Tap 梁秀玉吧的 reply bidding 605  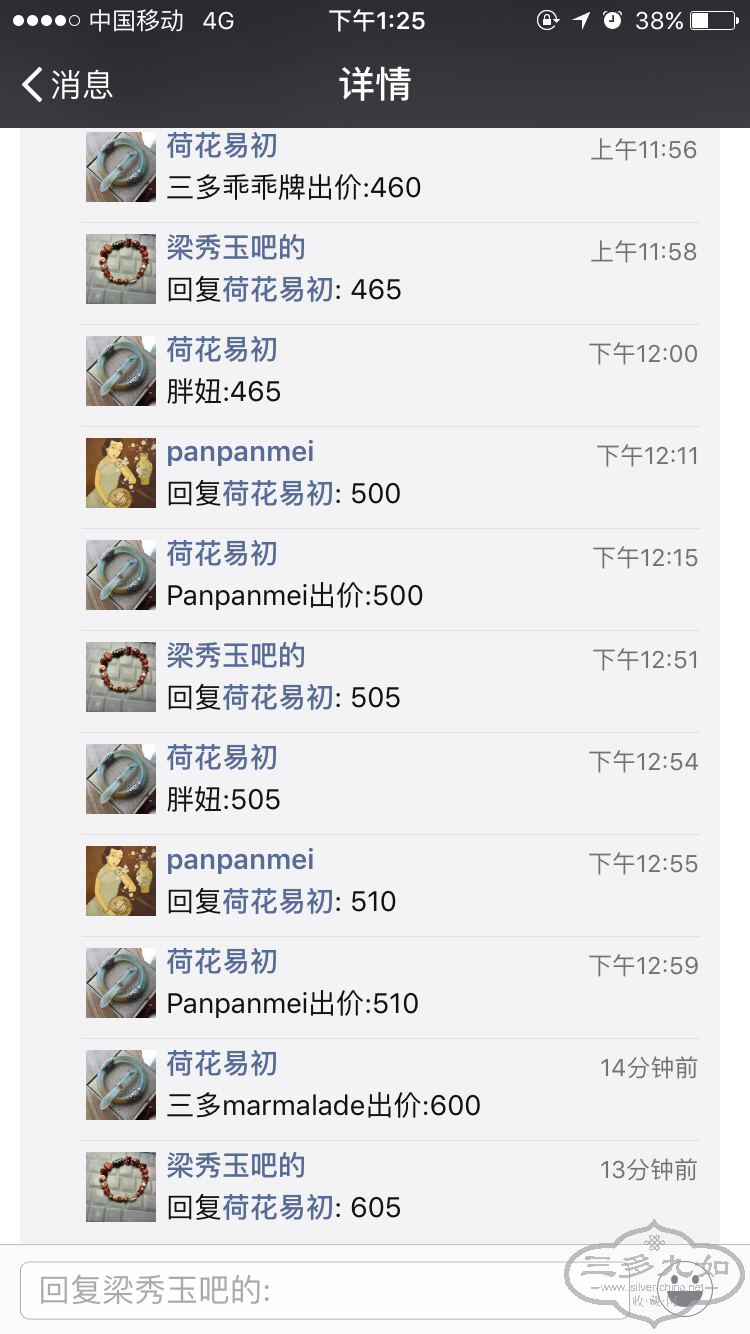point(284,1208)
